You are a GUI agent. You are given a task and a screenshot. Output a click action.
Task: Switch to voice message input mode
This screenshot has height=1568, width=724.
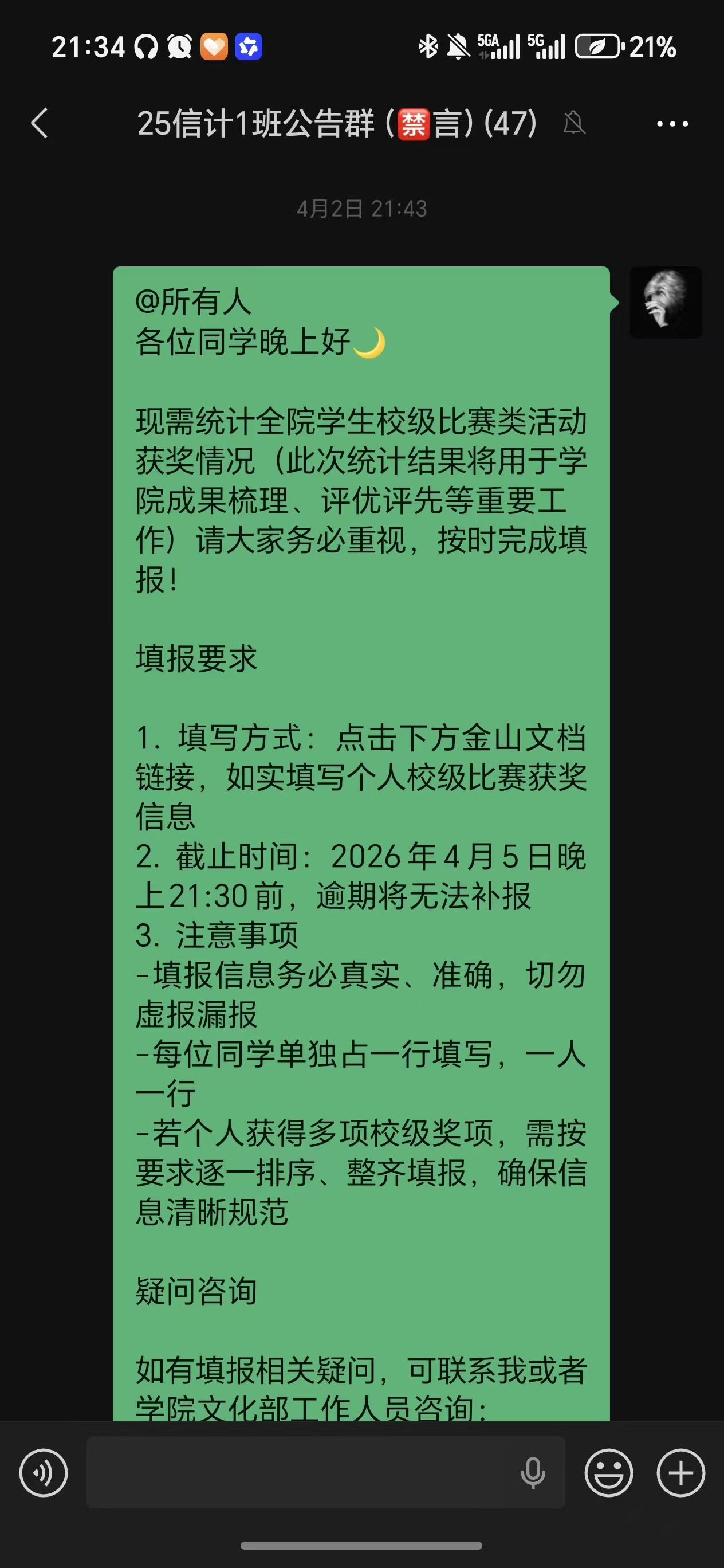tap(43, 1472)
